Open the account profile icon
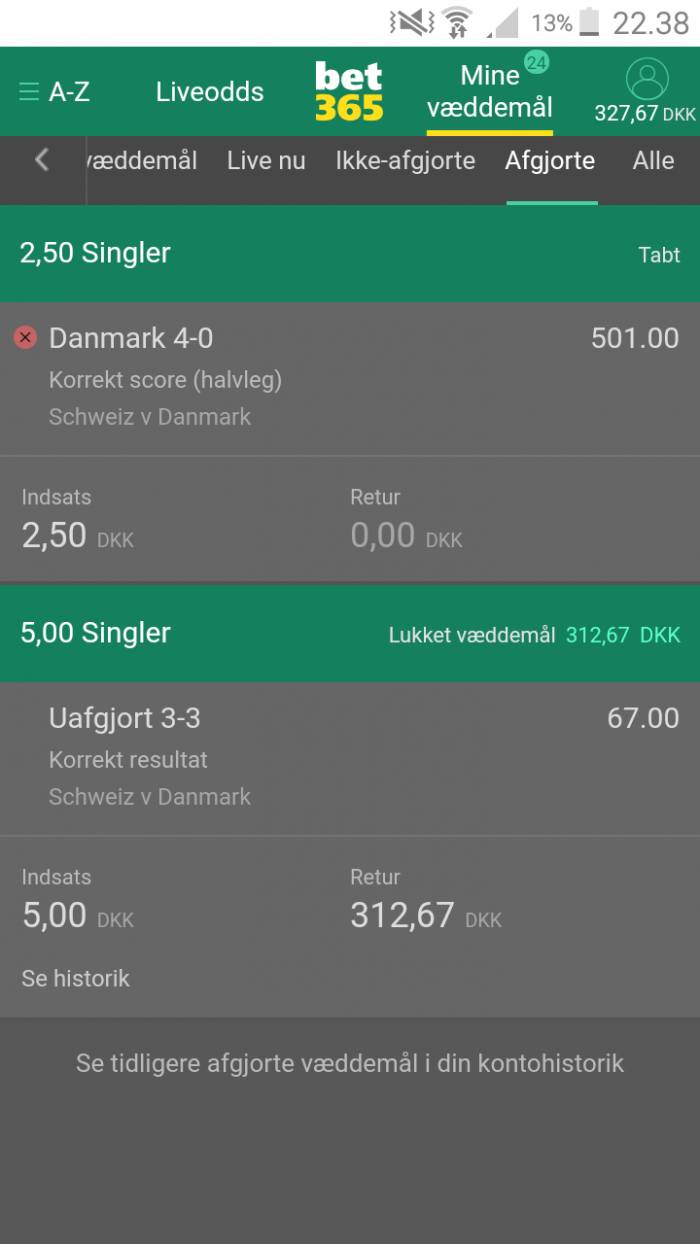Viewport: 700px width, 1244px height. 646,78
